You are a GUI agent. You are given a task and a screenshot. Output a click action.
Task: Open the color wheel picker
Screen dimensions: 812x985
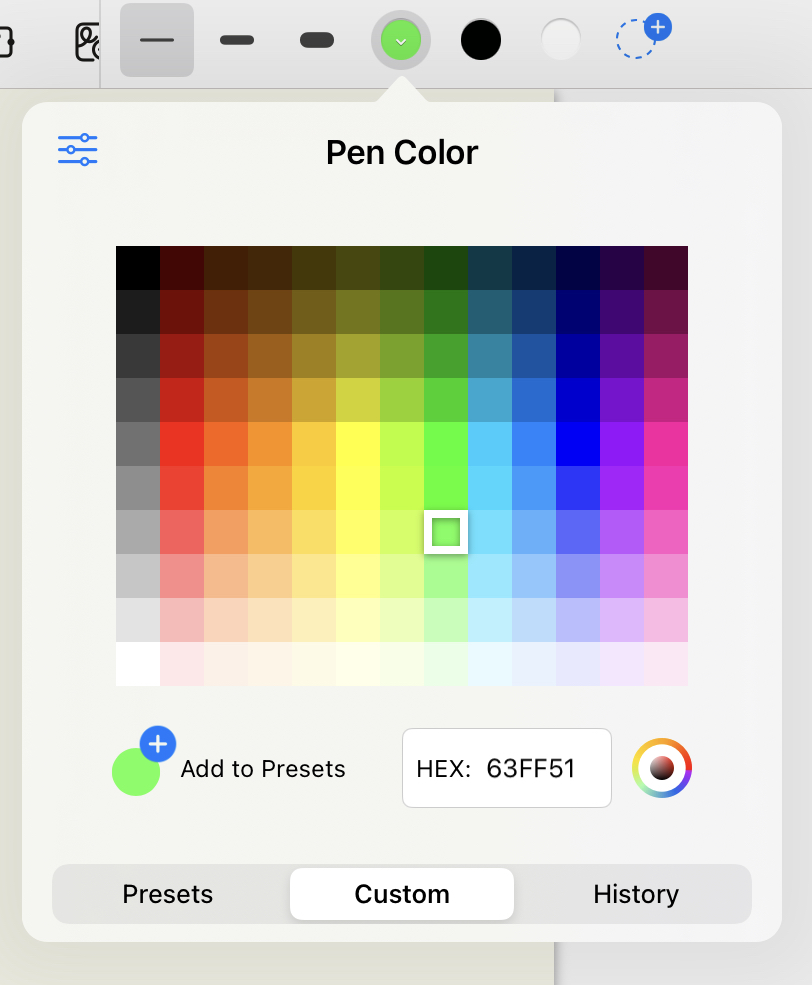[662, 768]
